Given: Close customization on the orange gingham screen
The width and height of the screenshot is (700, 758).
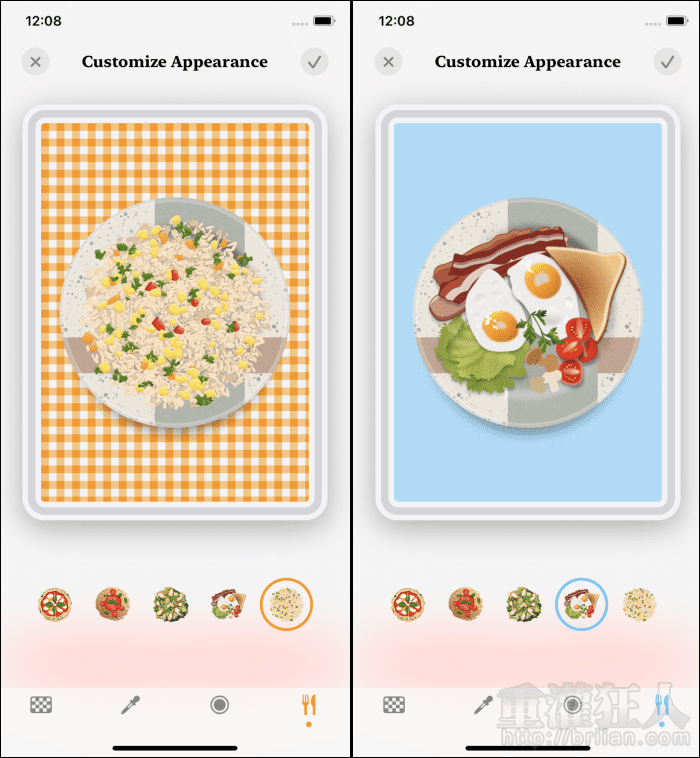Looking at the screenshot, I should [36, 62].
